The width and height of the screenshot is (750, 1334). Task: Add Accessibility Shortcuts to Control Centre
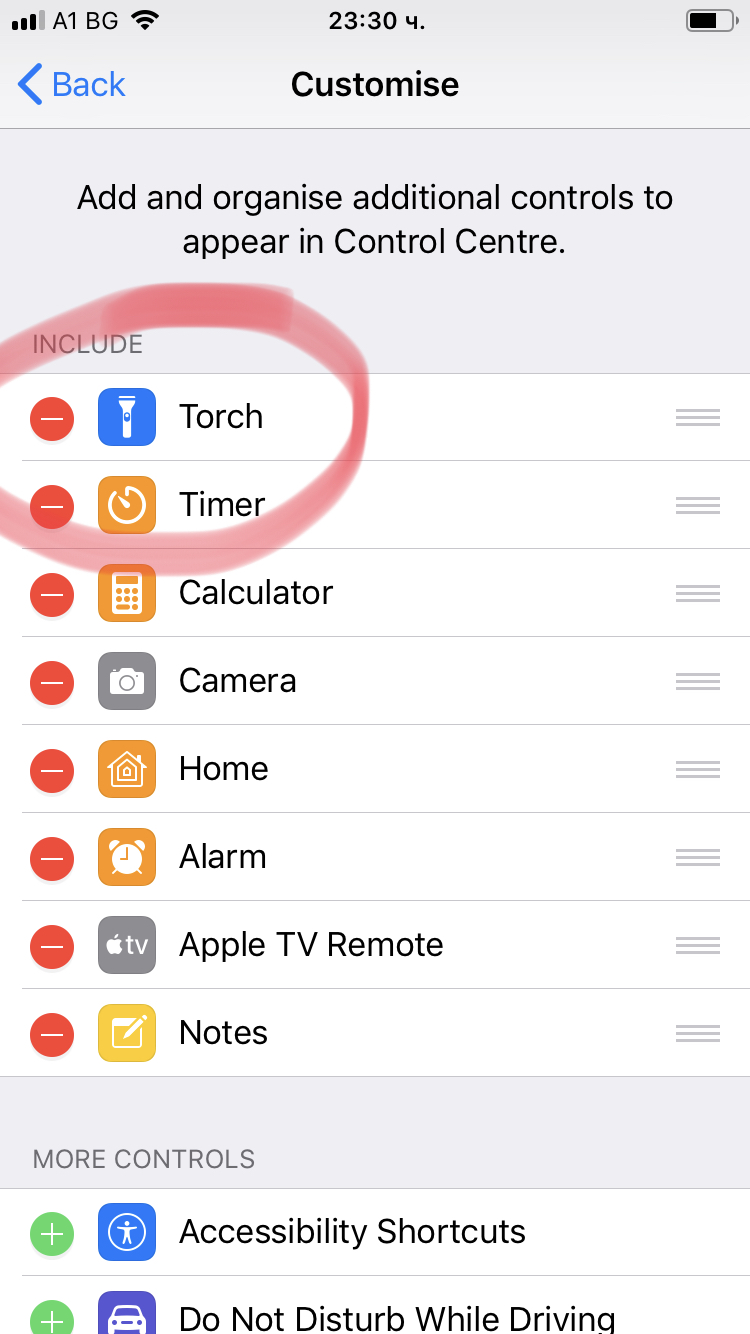coord(52,1233)
